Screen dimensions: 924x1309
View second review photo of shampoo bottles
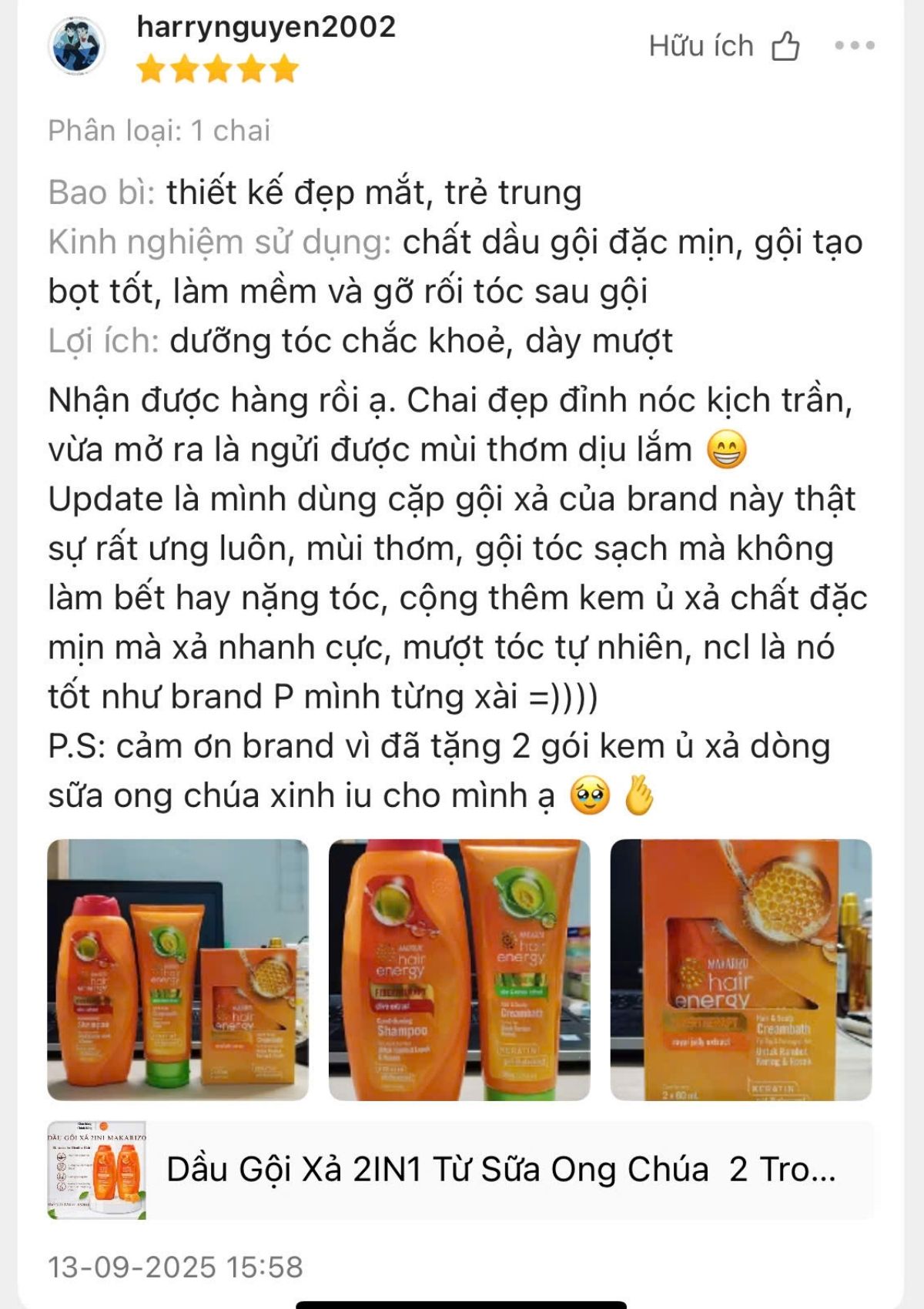coord(459,969)
